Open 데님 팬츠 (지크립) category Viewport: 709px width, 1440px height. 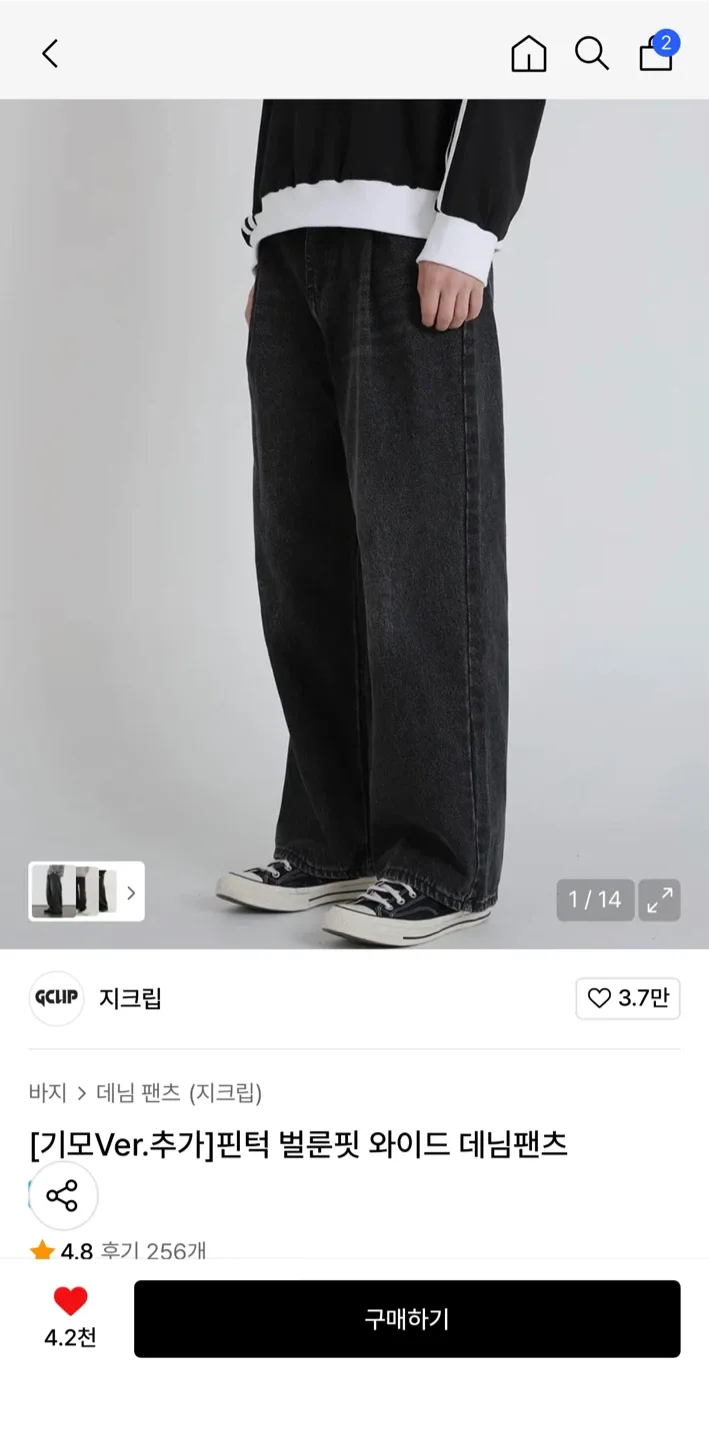[179, 1093]
